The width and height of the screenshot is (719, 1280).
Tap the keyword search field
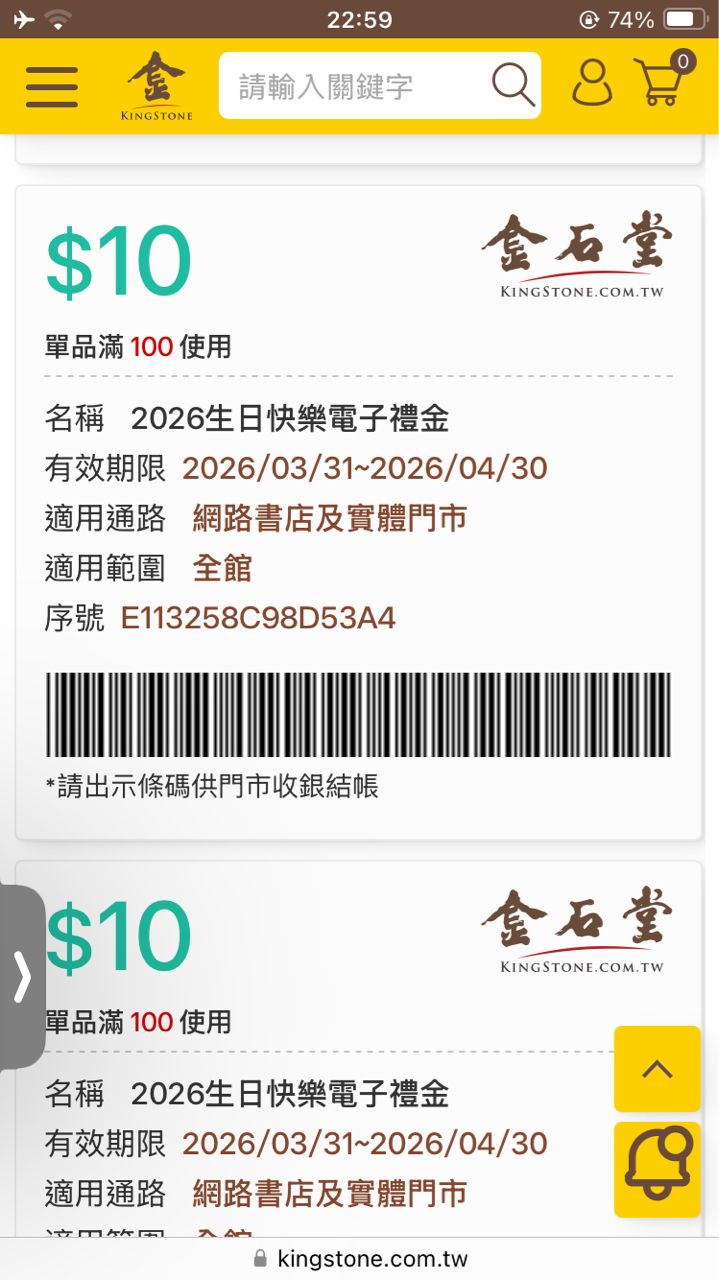(x=350, y=87)
